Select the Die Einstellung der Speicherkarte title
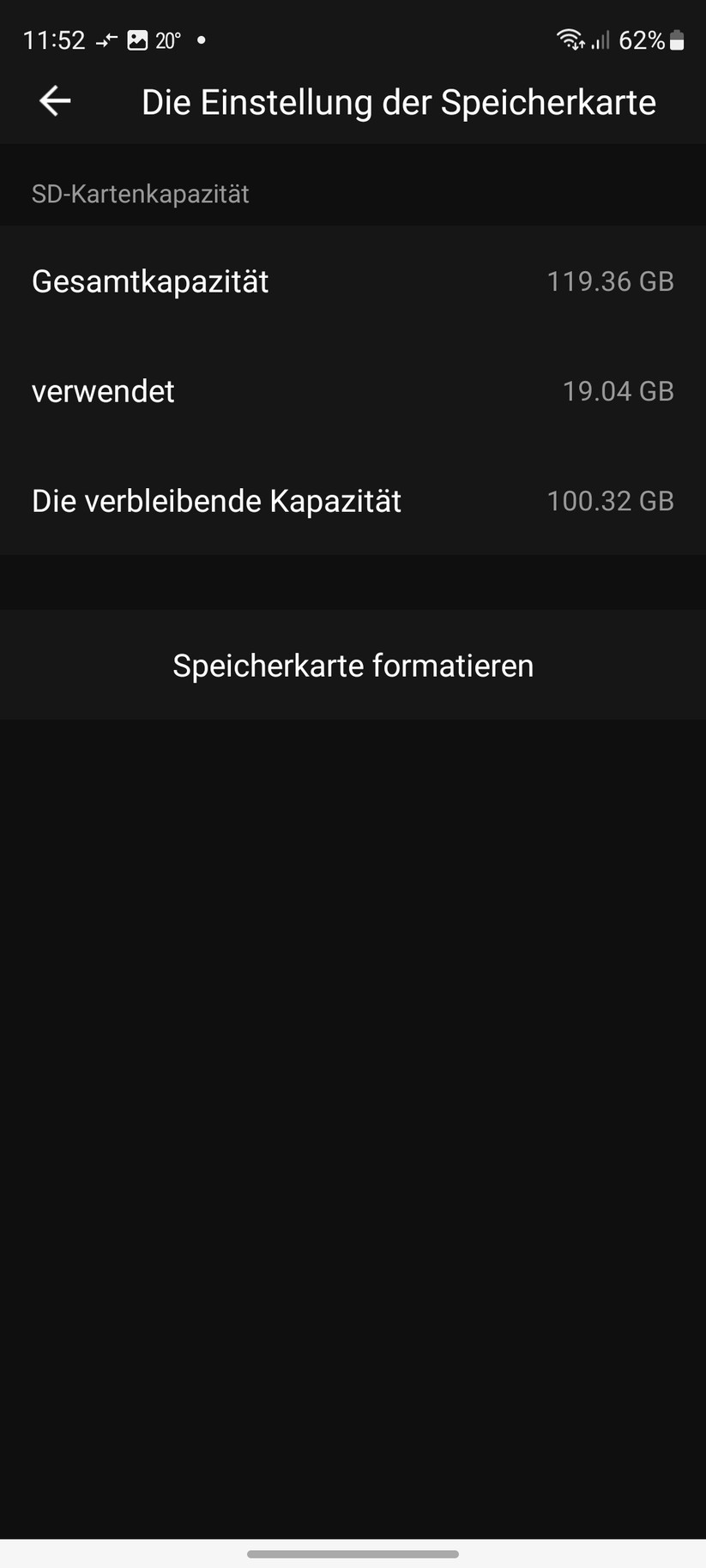The image size is (706, 1568). pos(399,101)
